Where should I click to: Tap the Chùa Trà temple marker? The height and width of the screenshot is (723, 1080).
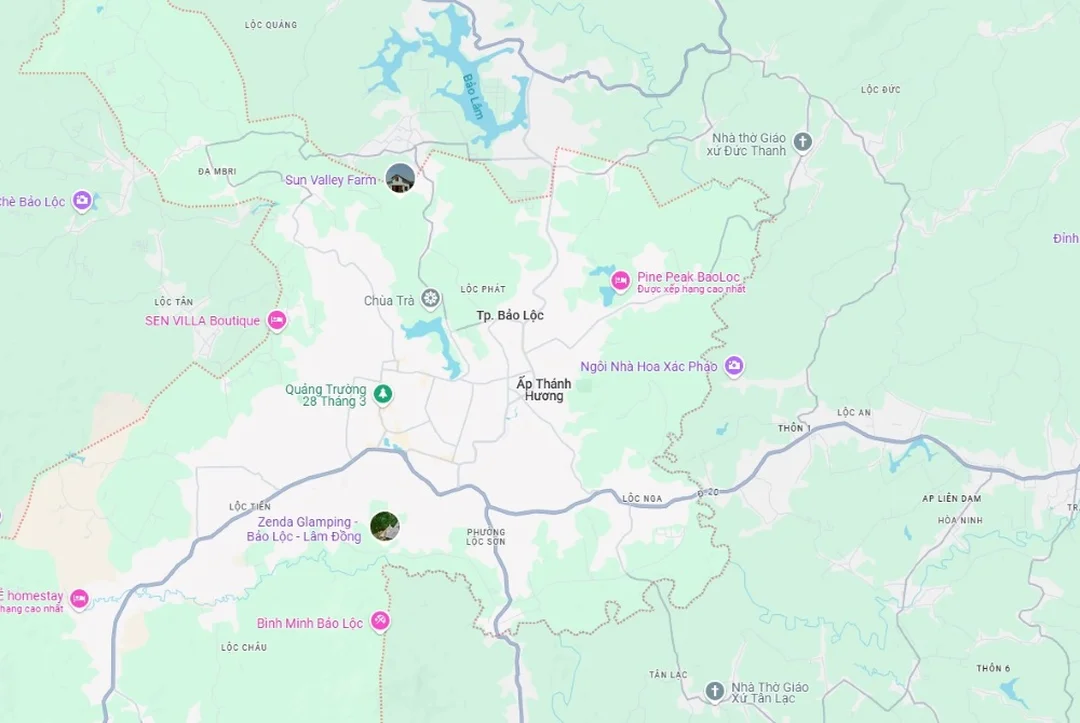tap(430, 298)
